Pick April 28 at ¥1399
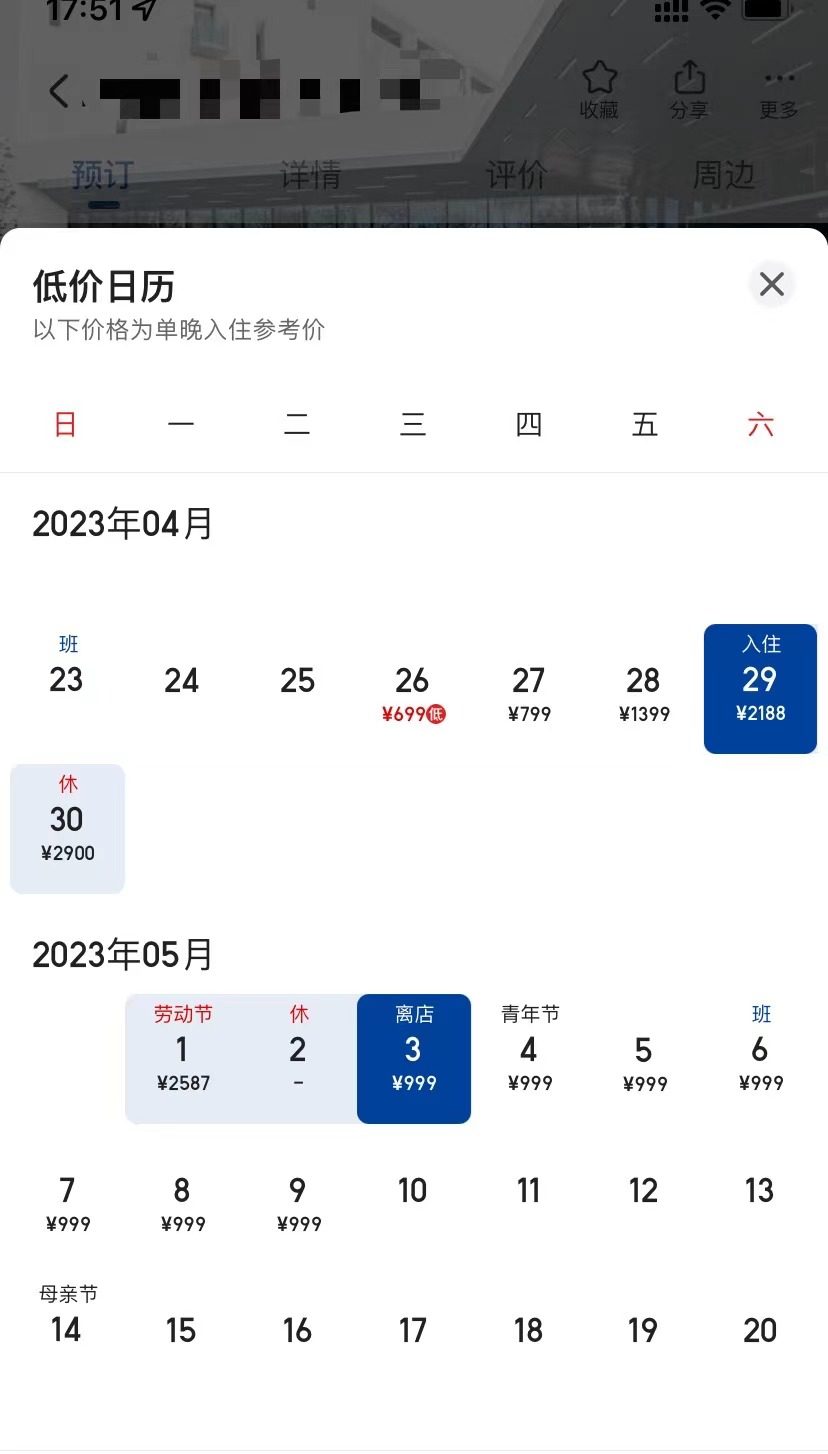The image size is (828, 1454). point(643,690)
